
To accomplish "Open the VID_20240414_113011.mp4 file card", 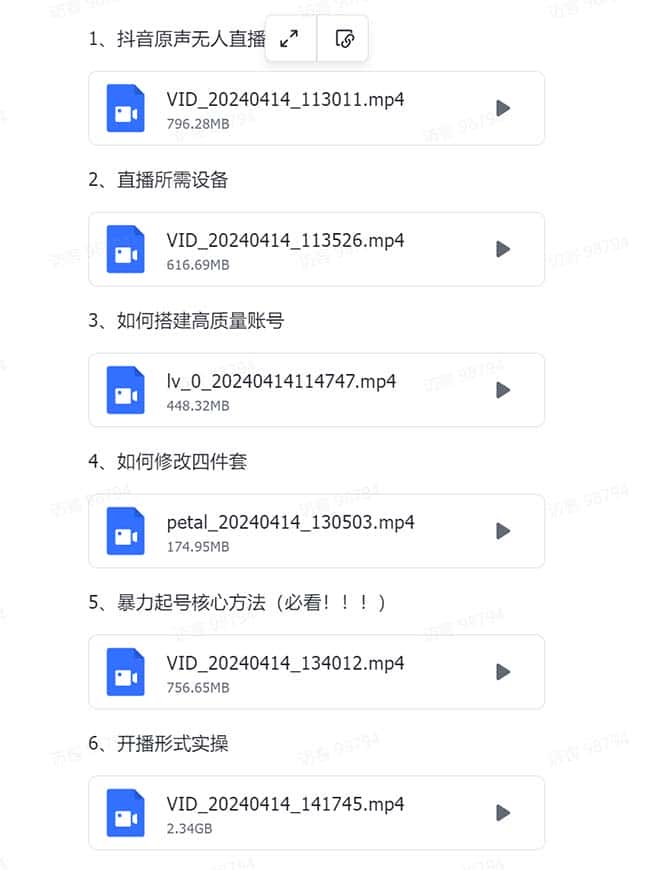I will coord(285,108).
